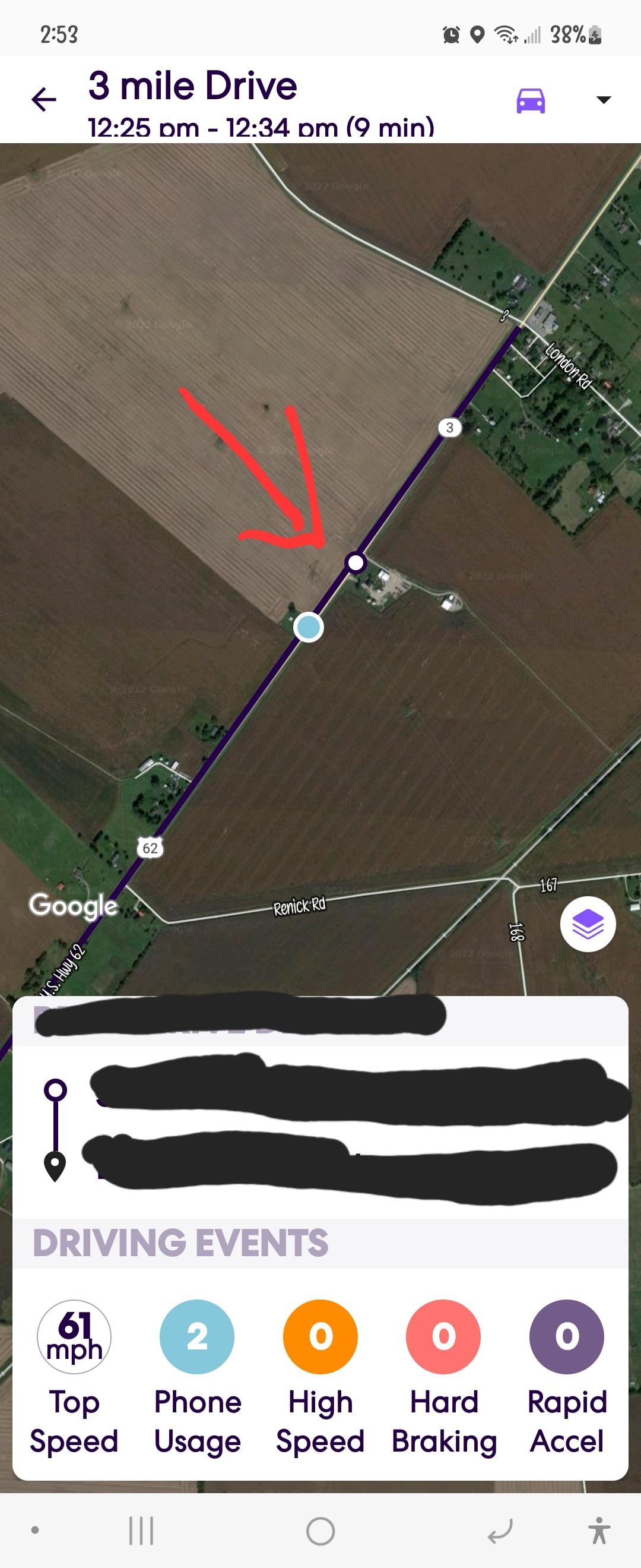Screen dimensions: 641x1568
Task: Tap the 3 mile Drive title
Action: pos(192,85)
